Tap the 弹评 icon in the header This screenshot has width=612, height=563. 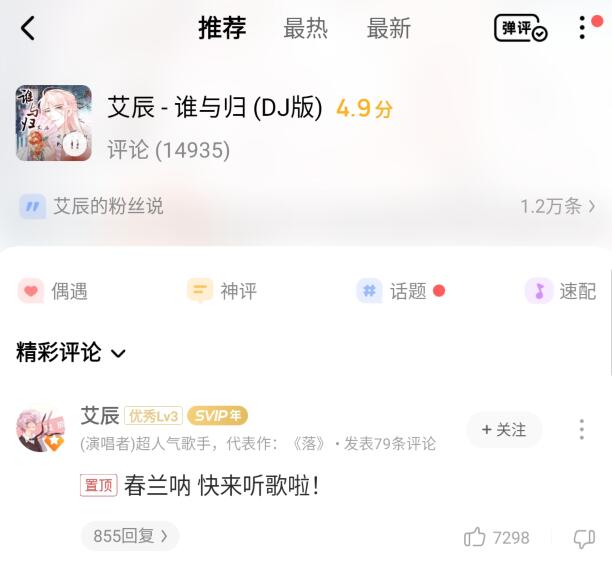(x=521, y=28)
